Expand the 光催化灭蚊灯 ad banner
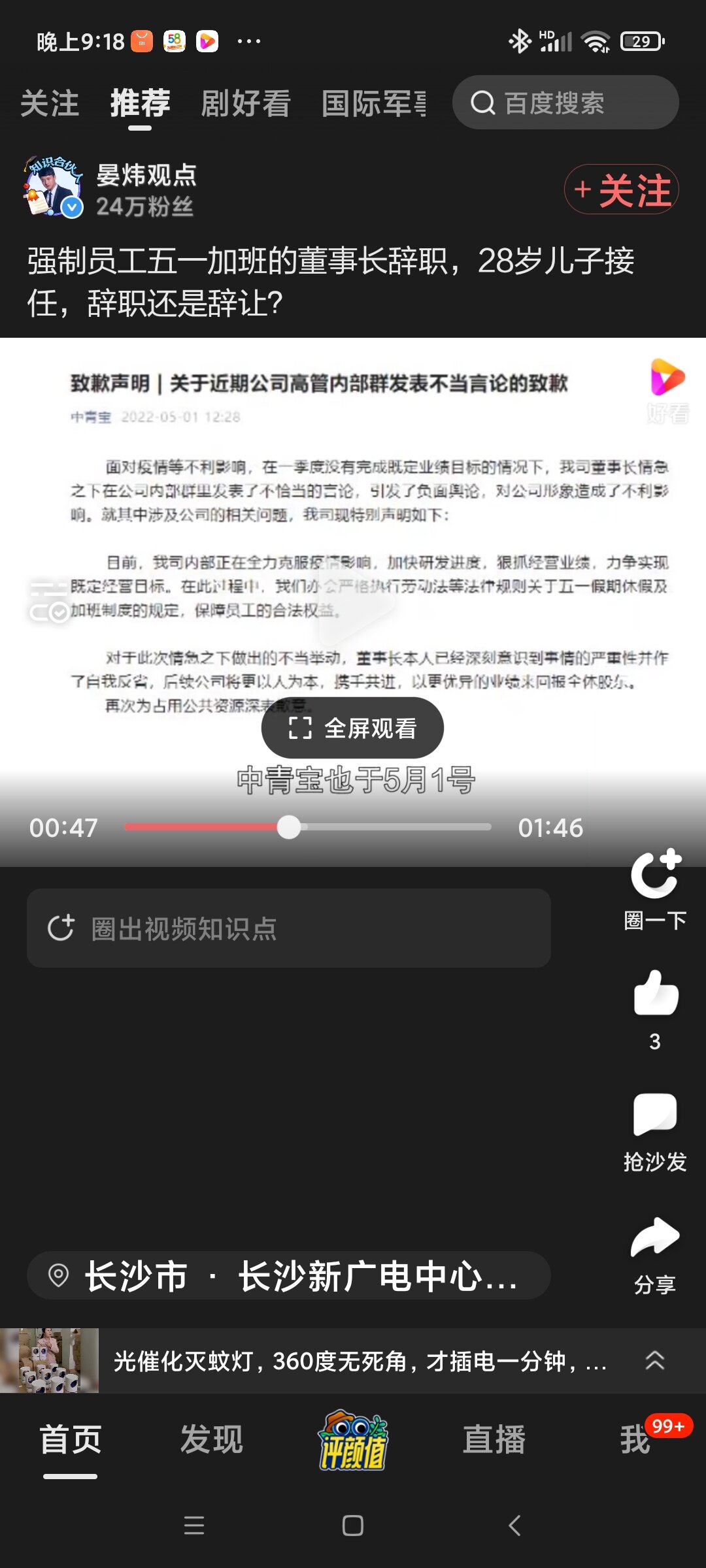706x1568 pixels. (x=654, y=1360)
